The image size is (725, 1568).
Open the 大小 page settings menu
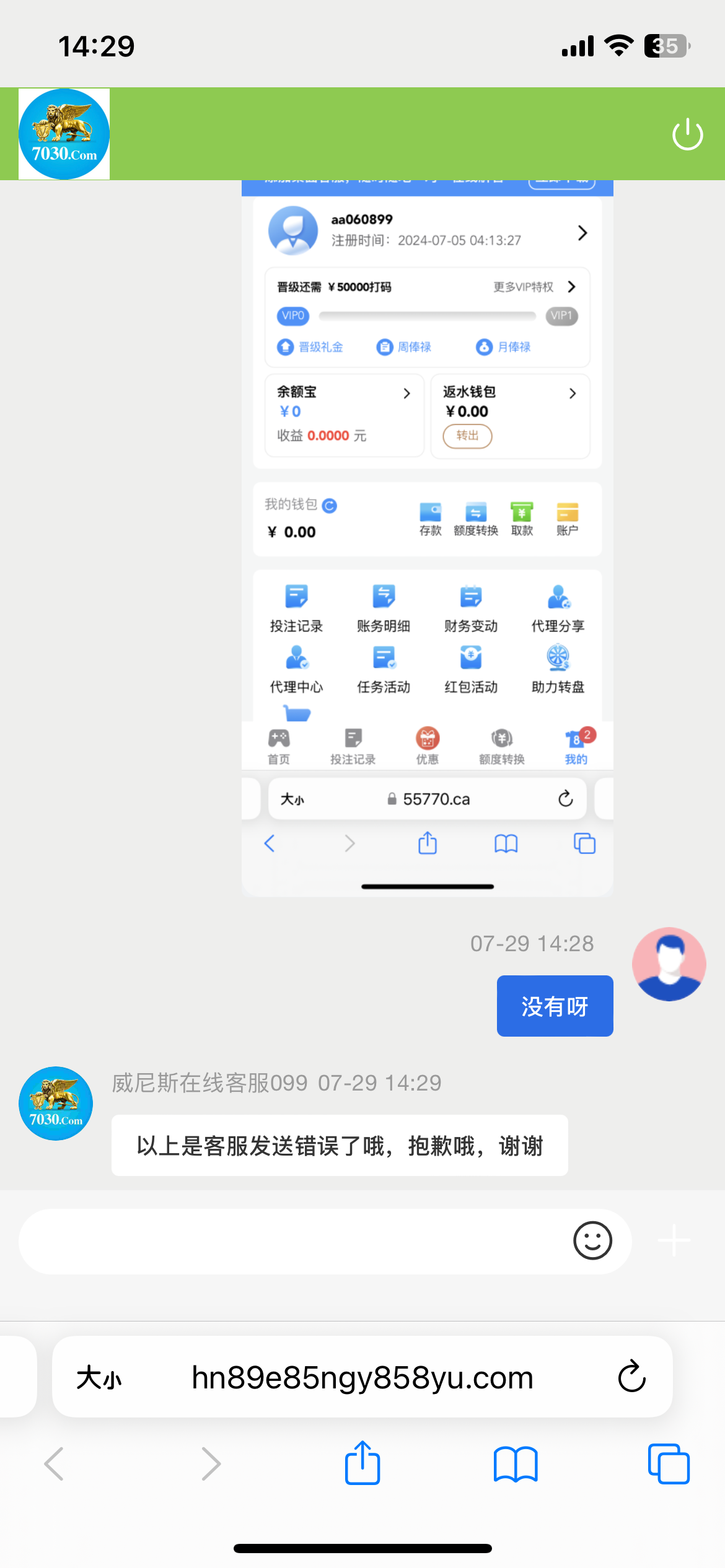99,1378
